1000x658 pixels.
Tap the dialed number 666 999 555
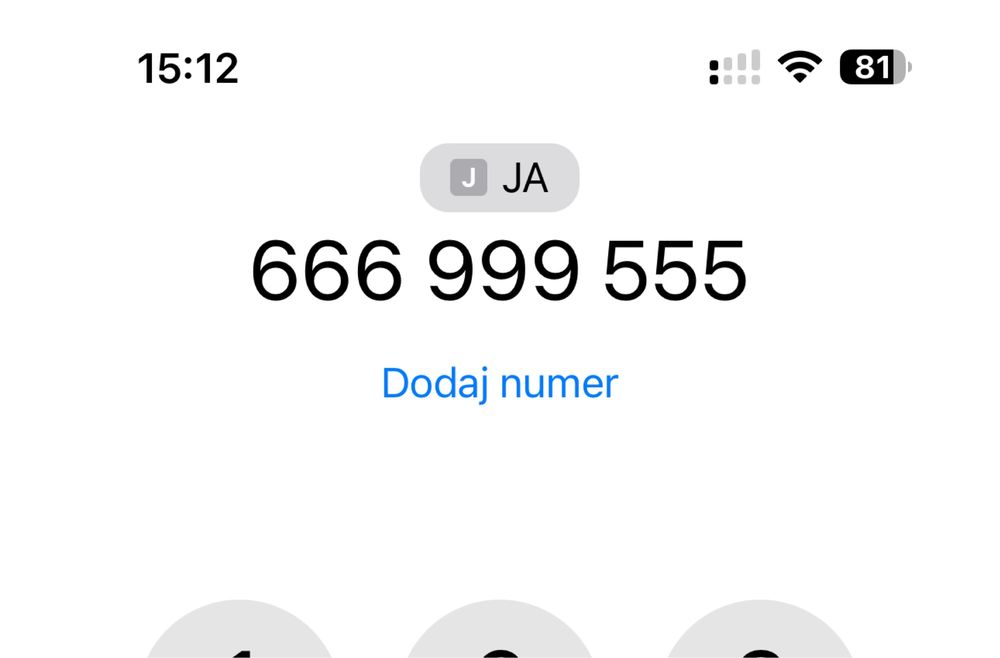(499, 272)
